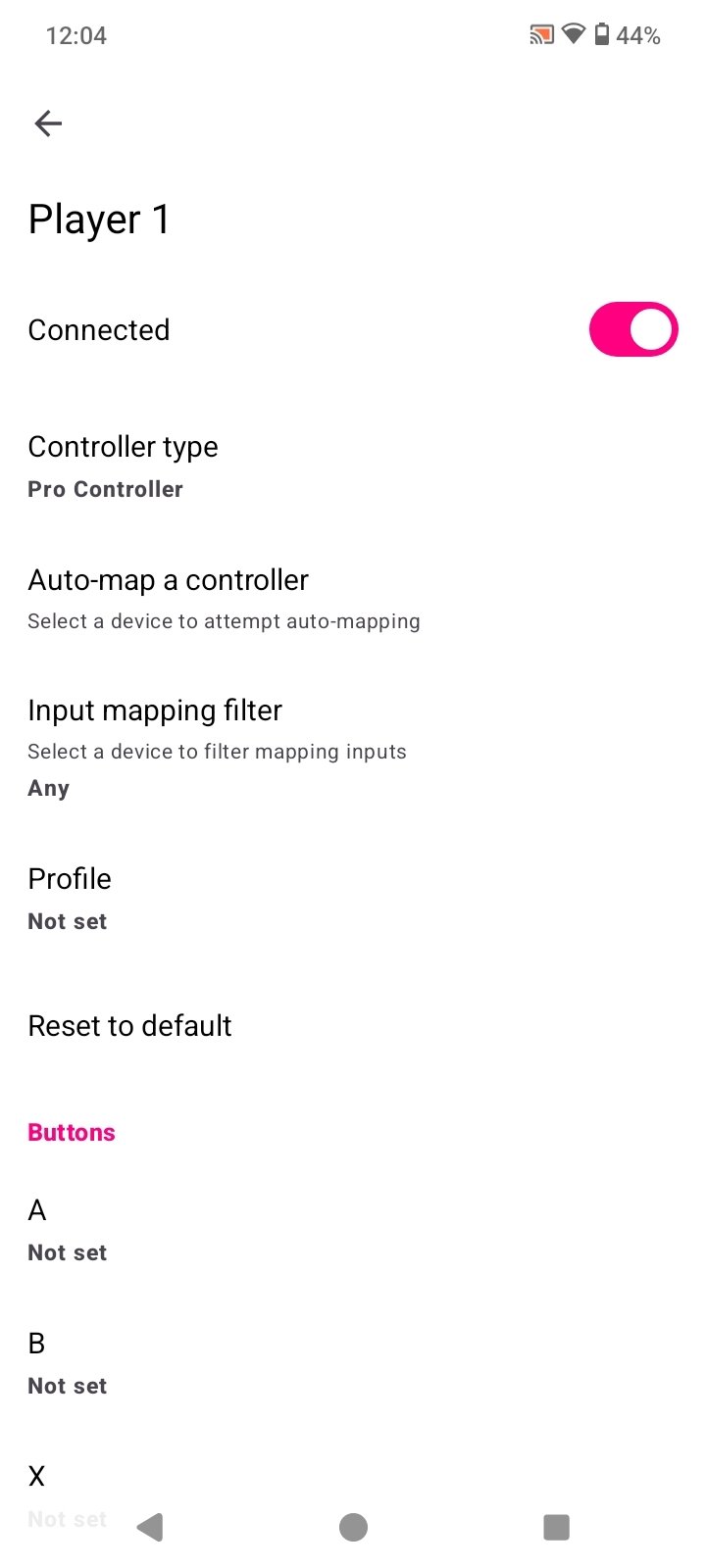The width and height of the screenshot is (706, 1568).
Task: Go back using the top arrow
Action: click(48, 123)
